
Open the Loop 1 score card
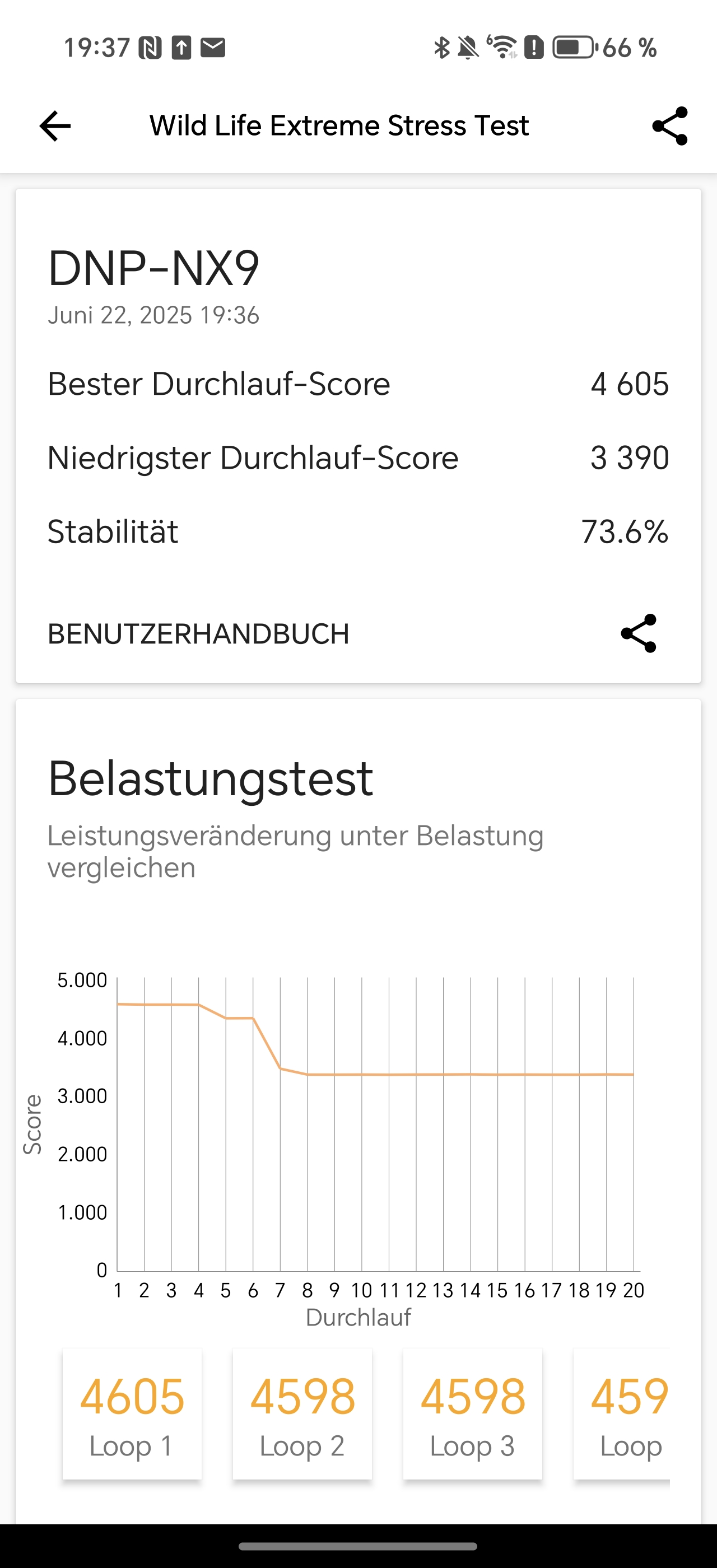coord(132,1413)
